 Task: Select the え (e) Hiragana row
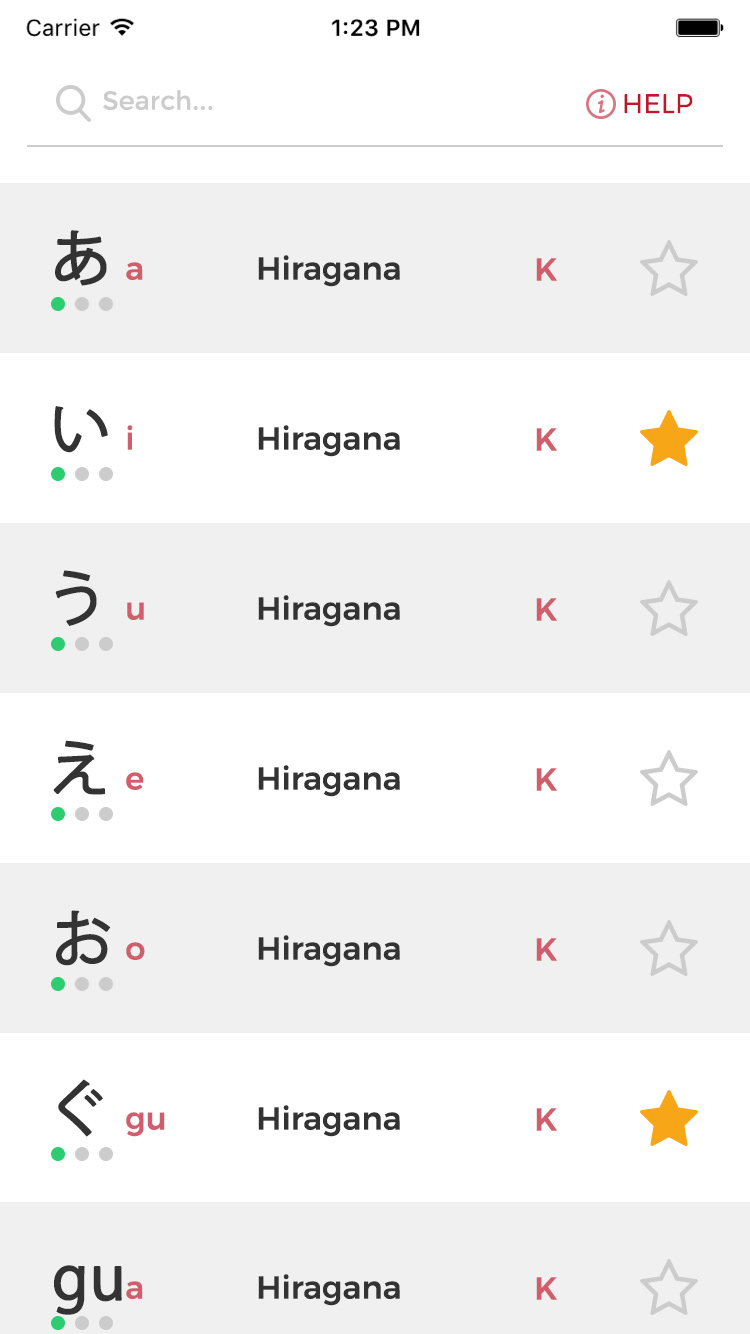pos(328,779)
